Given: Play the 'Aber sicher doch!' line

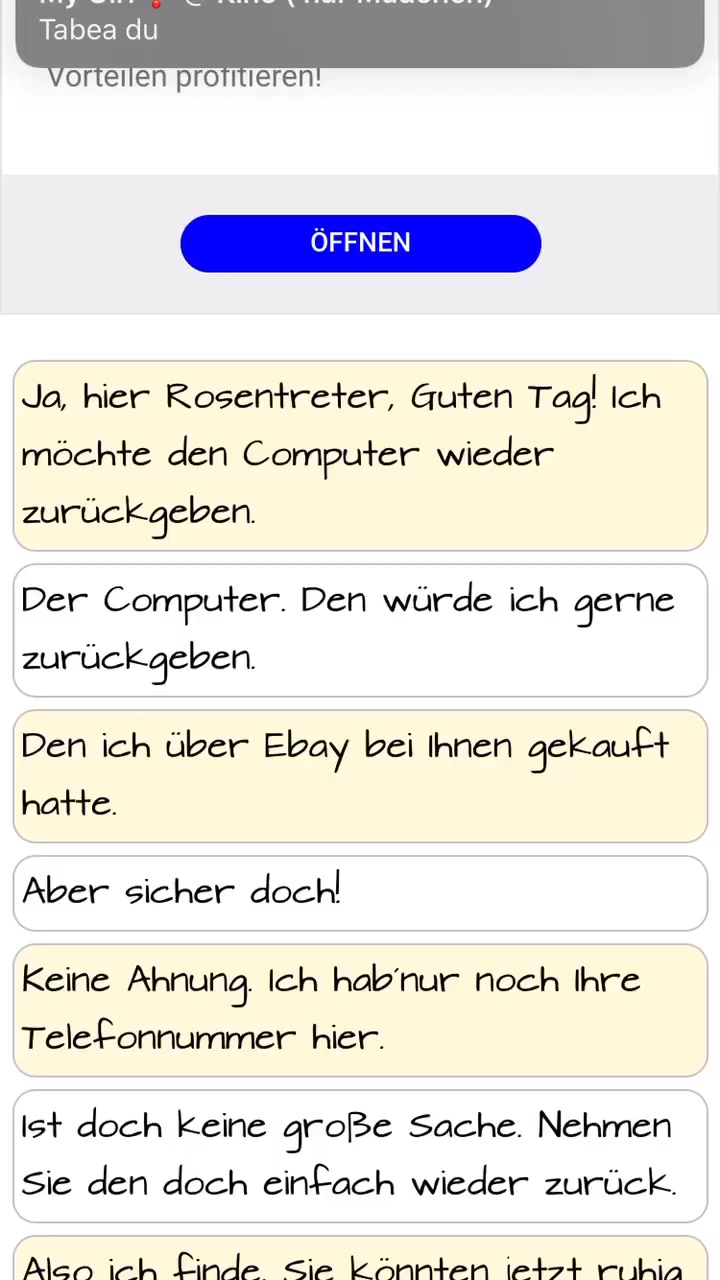Looking at the screenshot, I should 360,893.
